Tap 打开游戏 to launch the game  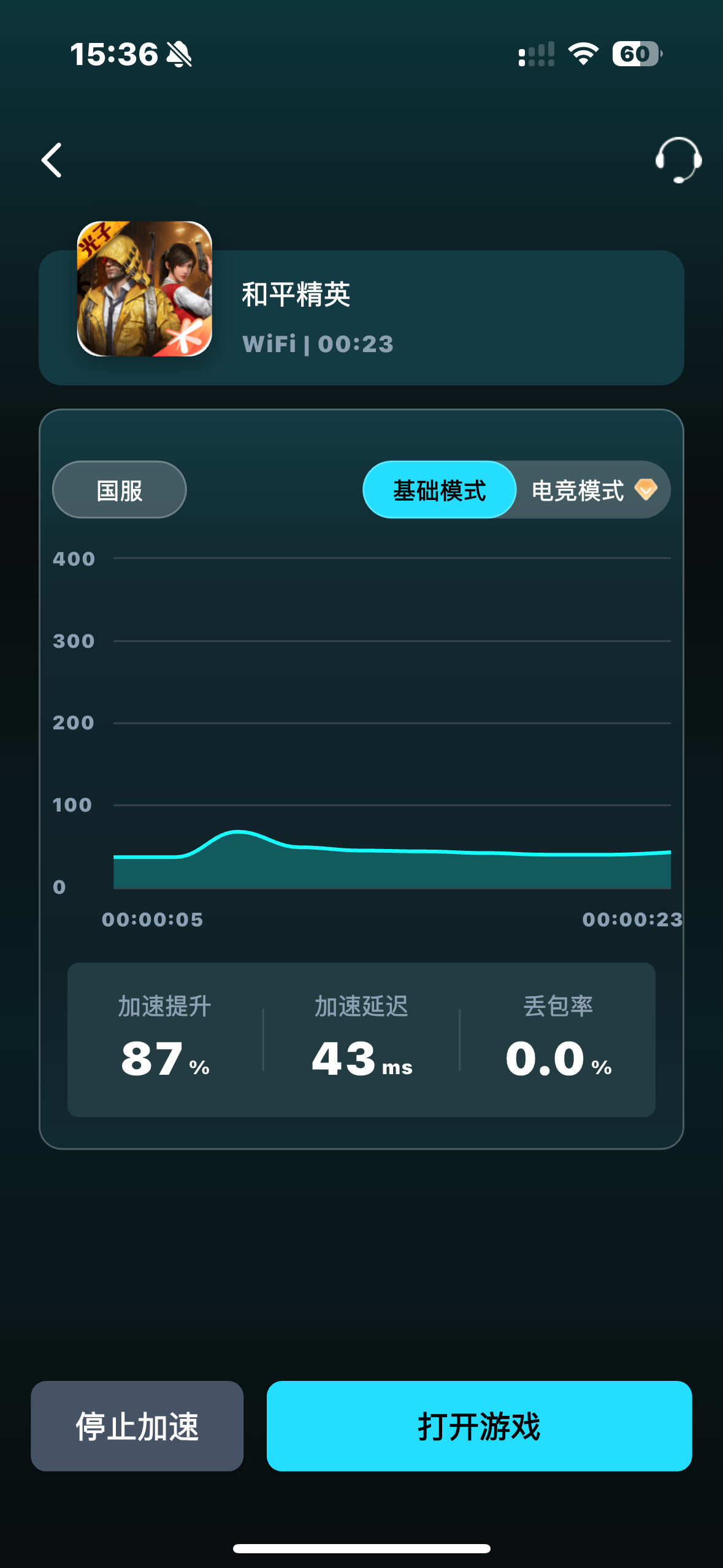[479, 1426]
